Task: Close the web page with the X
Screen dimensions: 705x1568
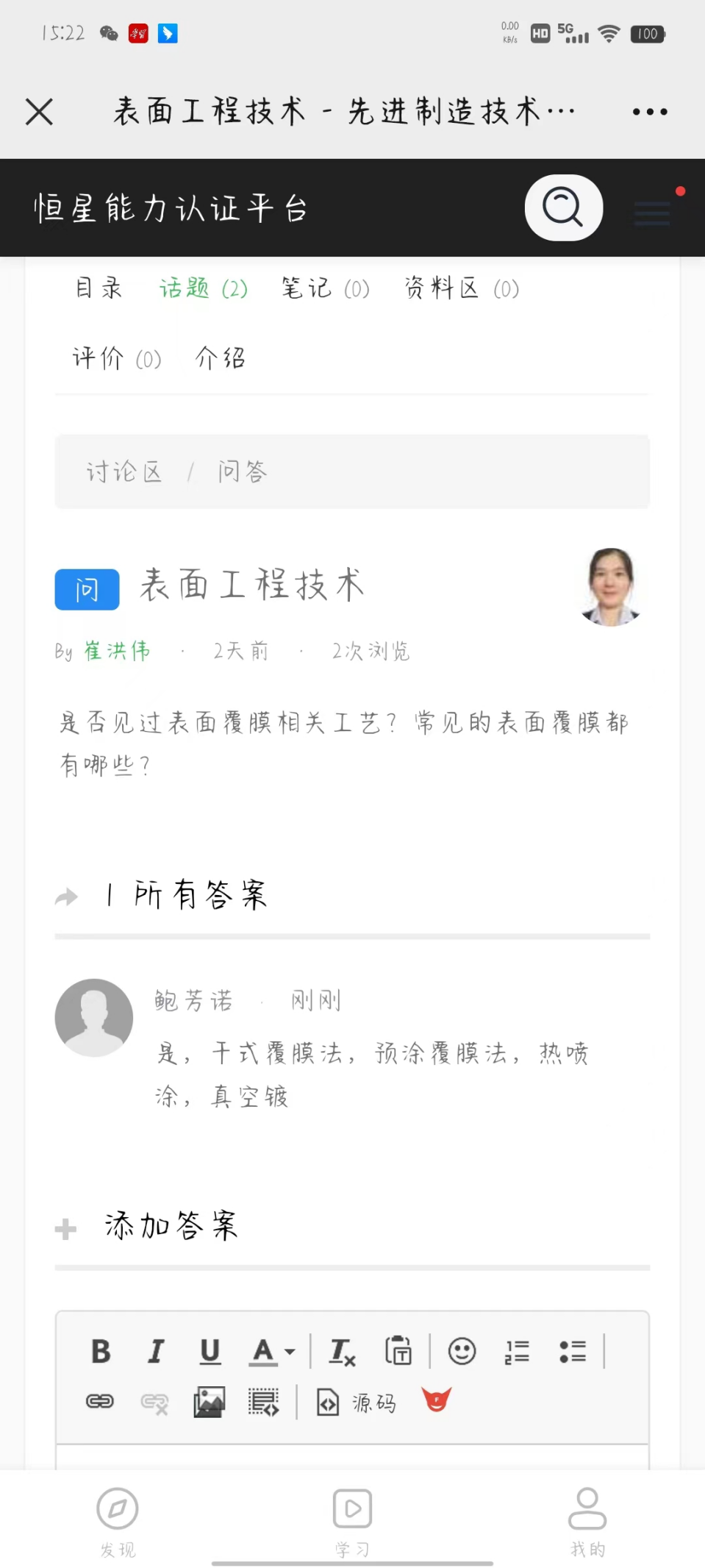Action: (x=39, y=112)
